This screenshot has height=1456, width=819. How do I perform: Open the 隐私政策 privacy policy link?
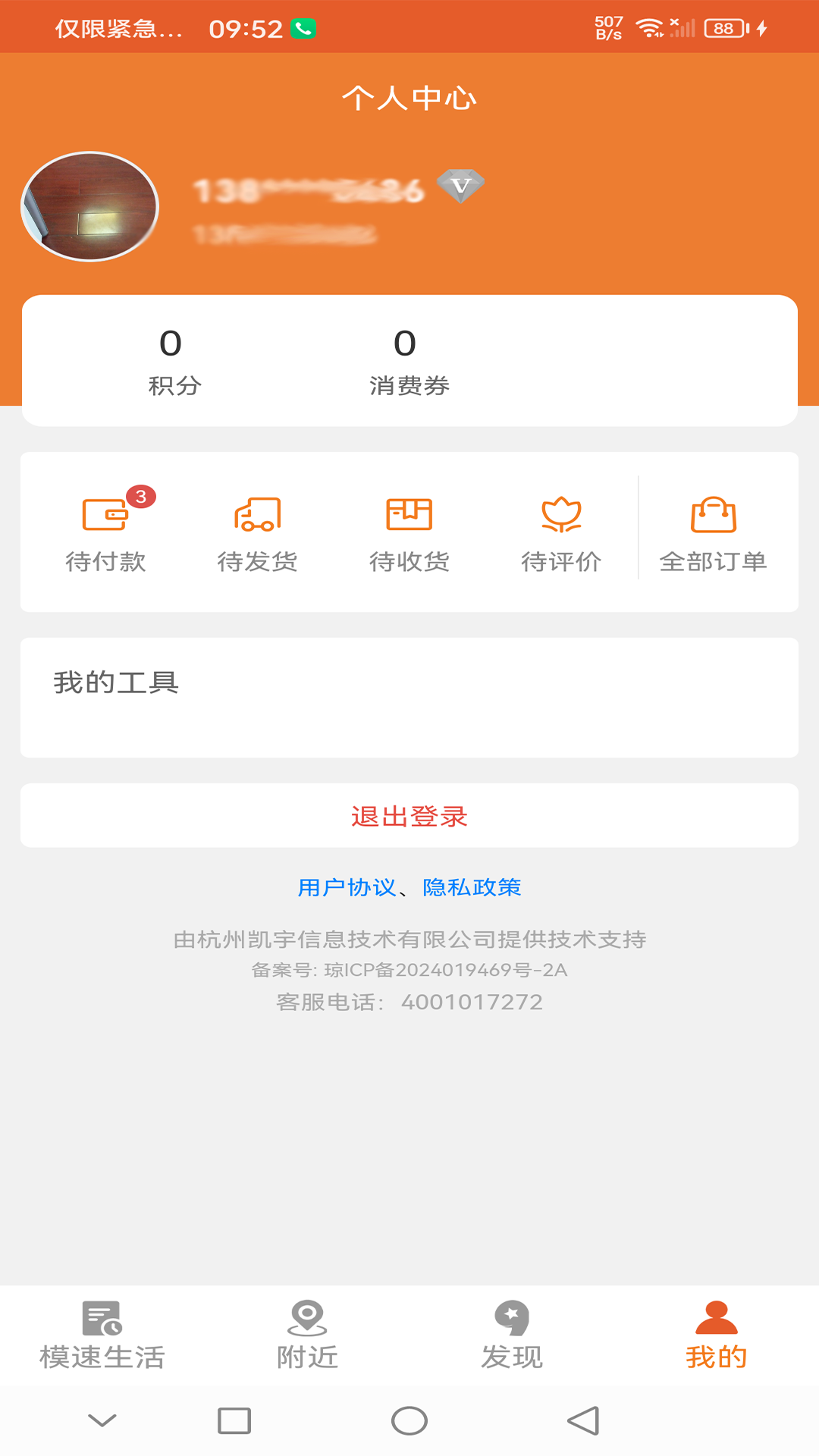click(x=472, y=887)
